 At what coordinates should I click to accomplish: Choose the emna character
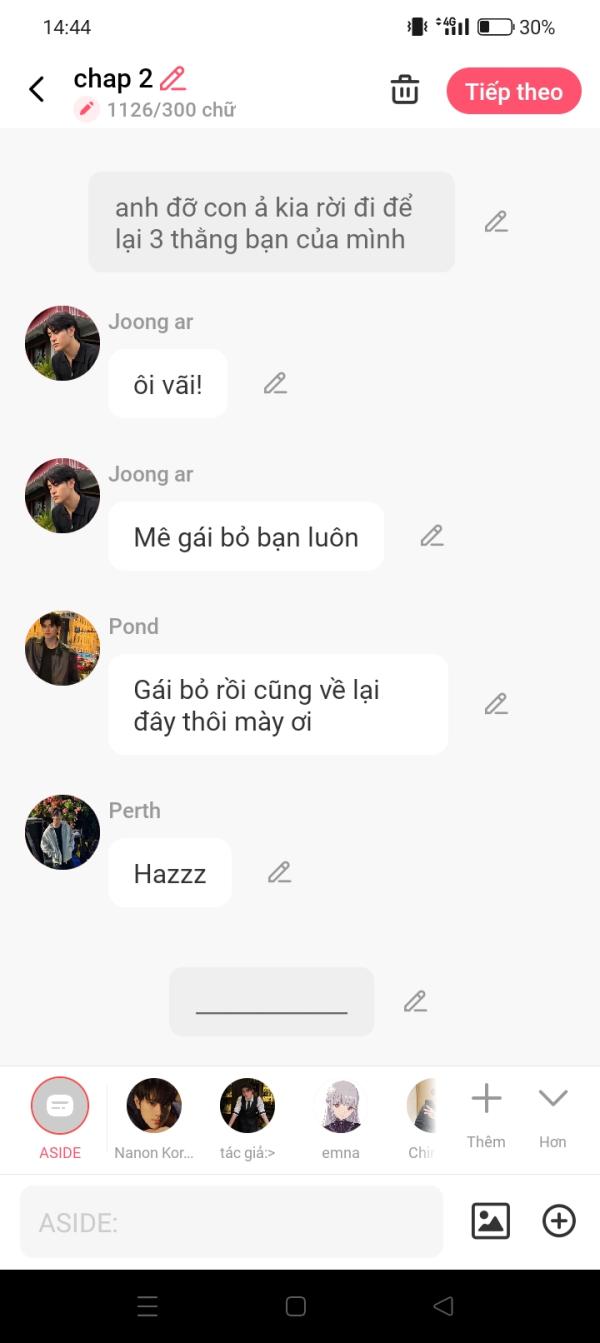pyautogui.click(x=341, y=1118)
